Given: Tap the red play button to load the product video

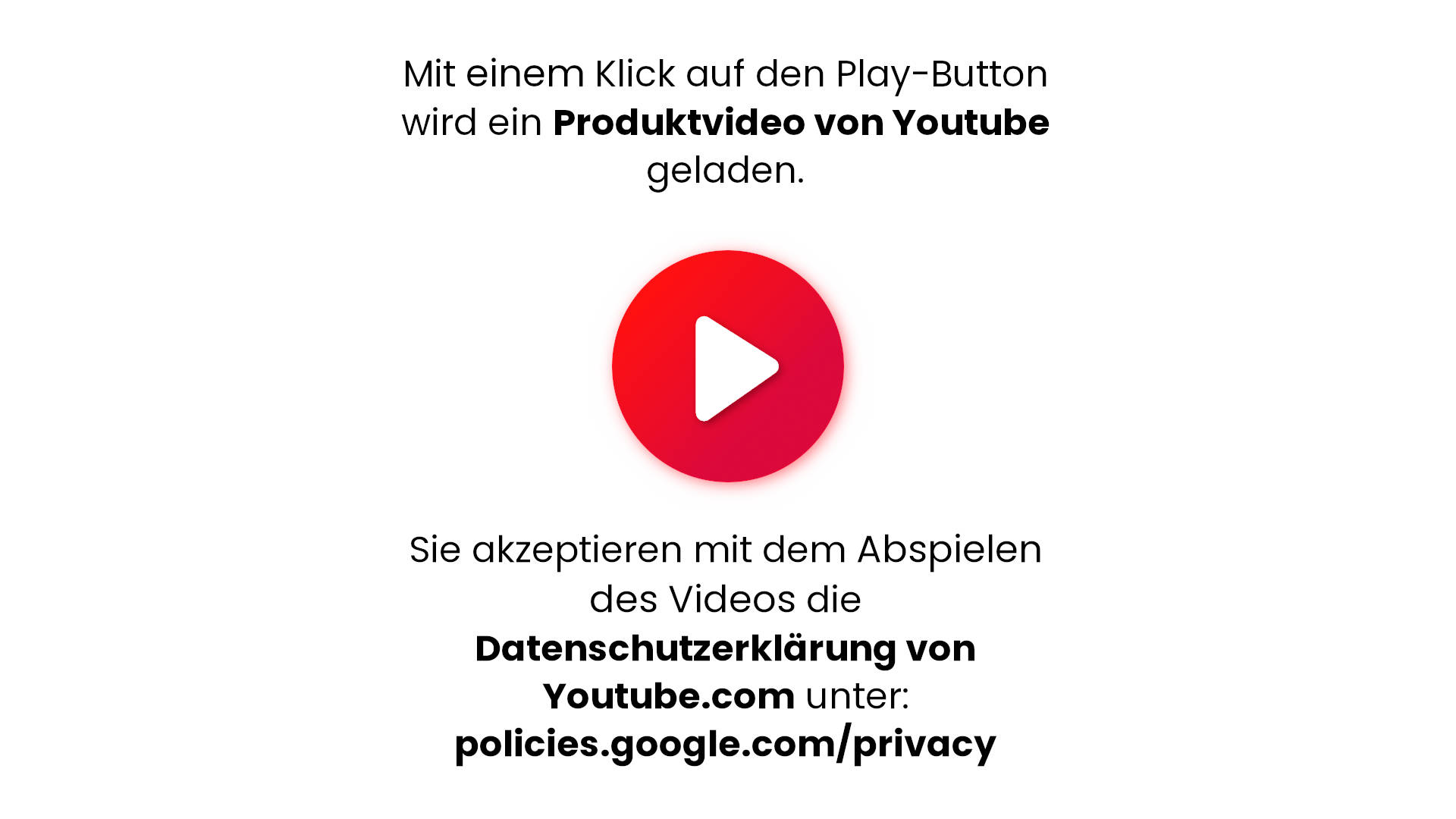Looking at the screenshot, I should point(727,367).
